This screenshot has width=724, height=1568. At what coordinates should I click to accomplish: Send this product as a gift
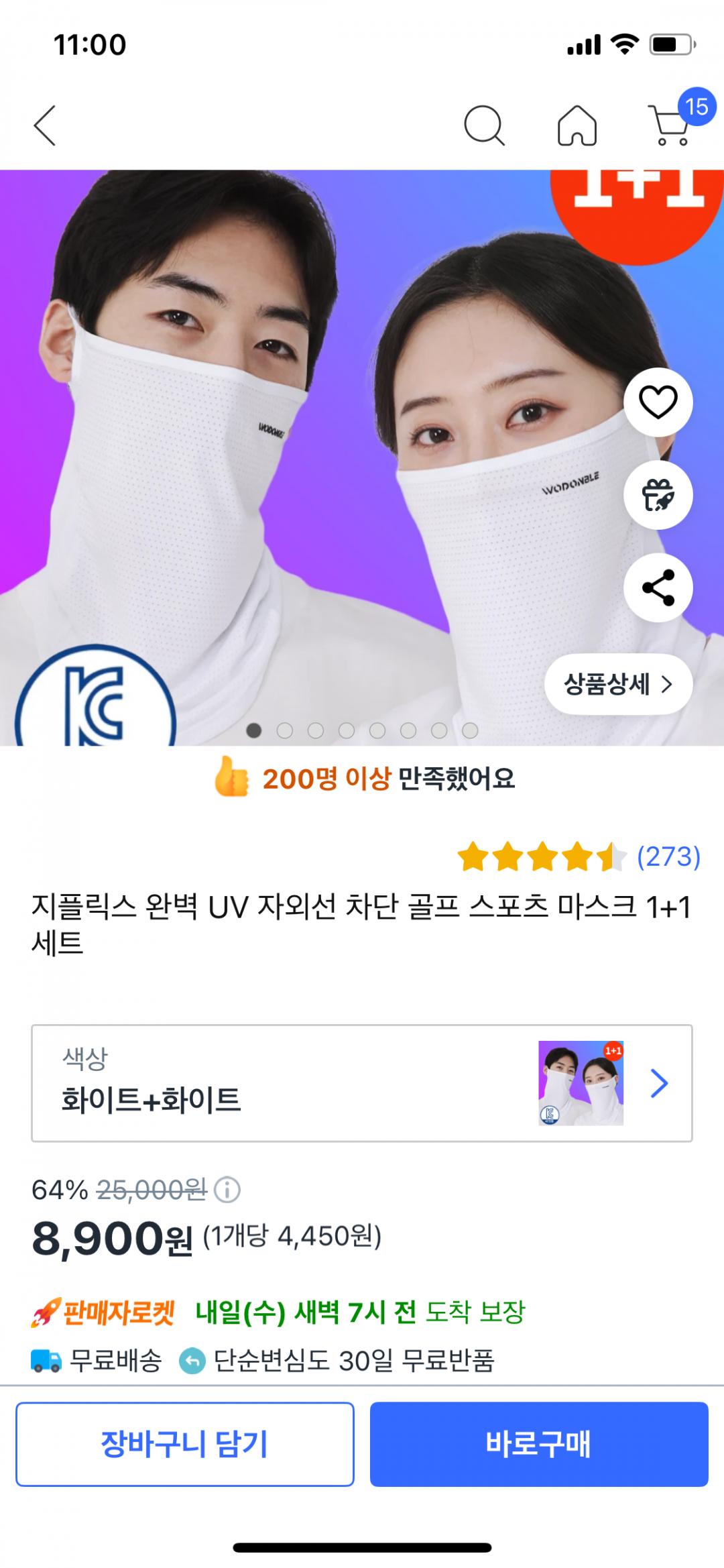tap(658, 495)
